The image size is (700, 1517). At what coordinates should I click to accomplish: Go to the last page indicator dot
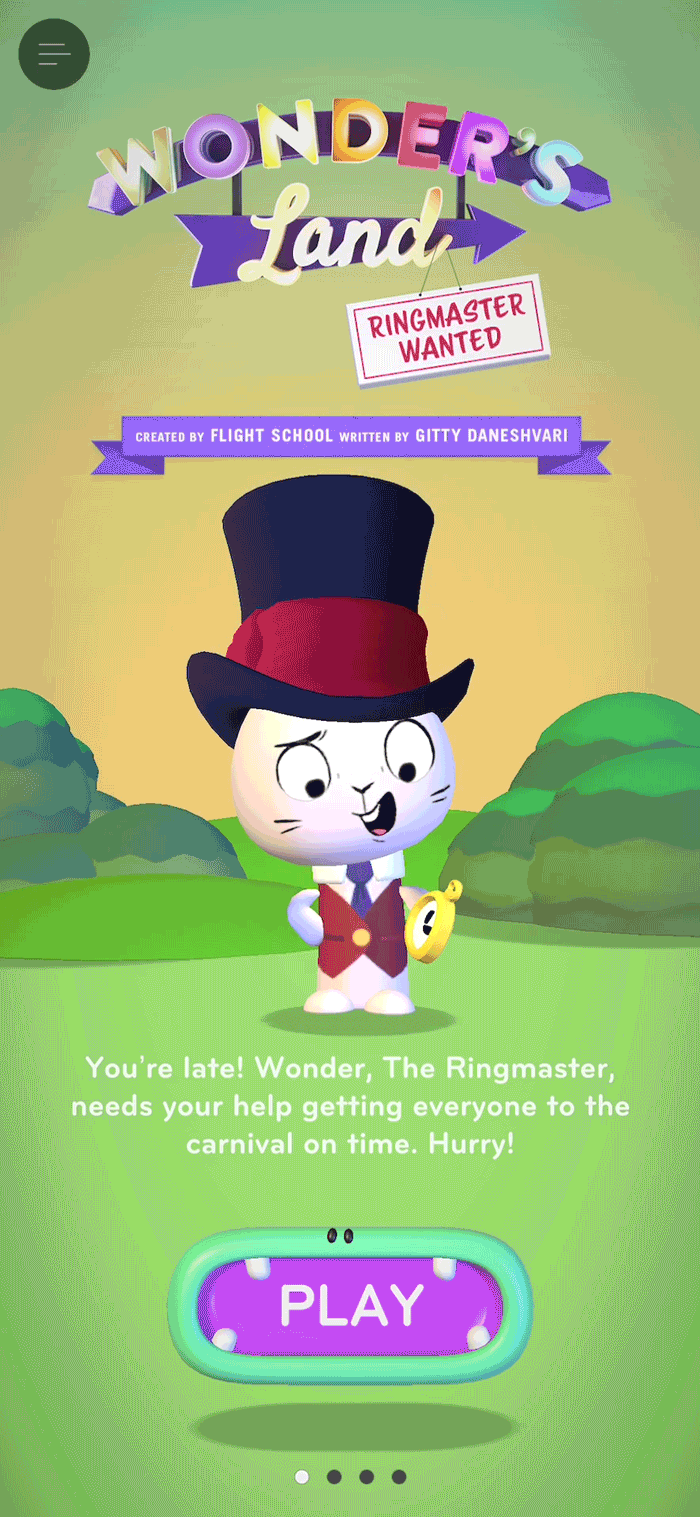(398, 1476)
